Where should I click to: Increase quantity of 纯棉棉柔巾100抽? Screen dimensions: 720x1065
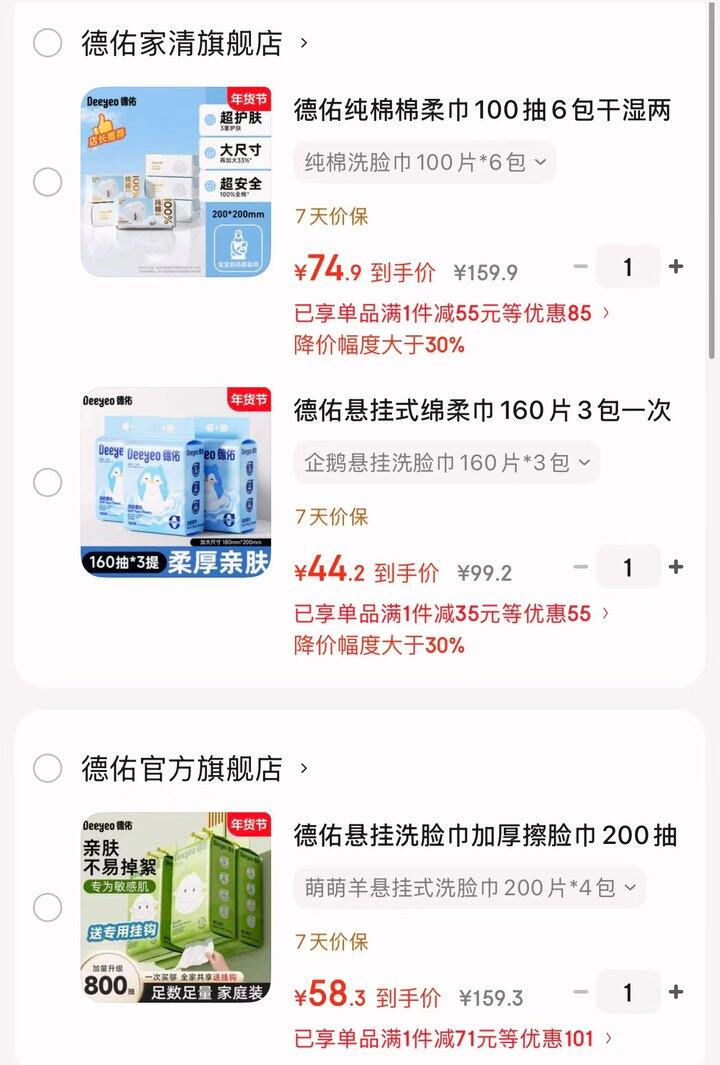pyautogui.click(x=675, y=265)
